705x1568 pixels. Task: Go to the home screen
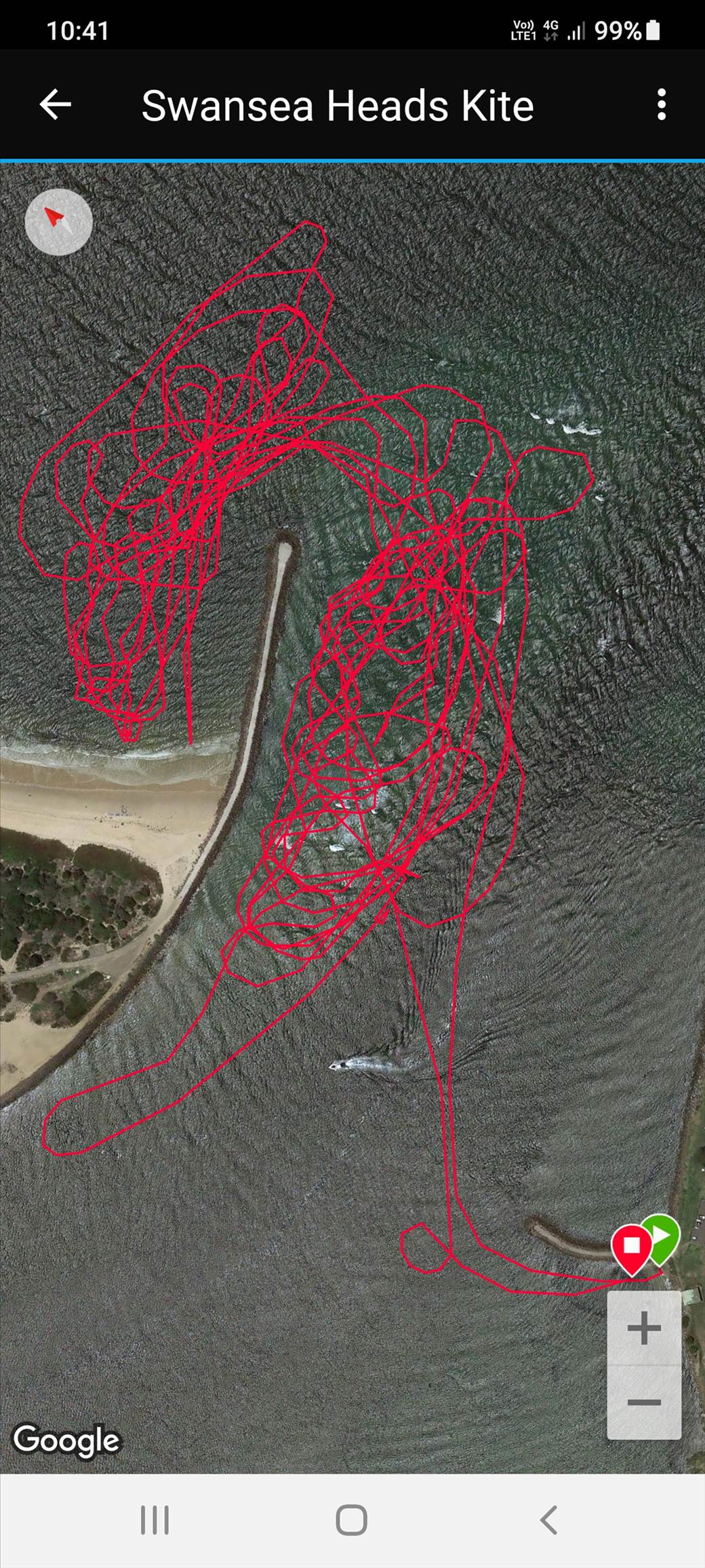point(352,1520)
